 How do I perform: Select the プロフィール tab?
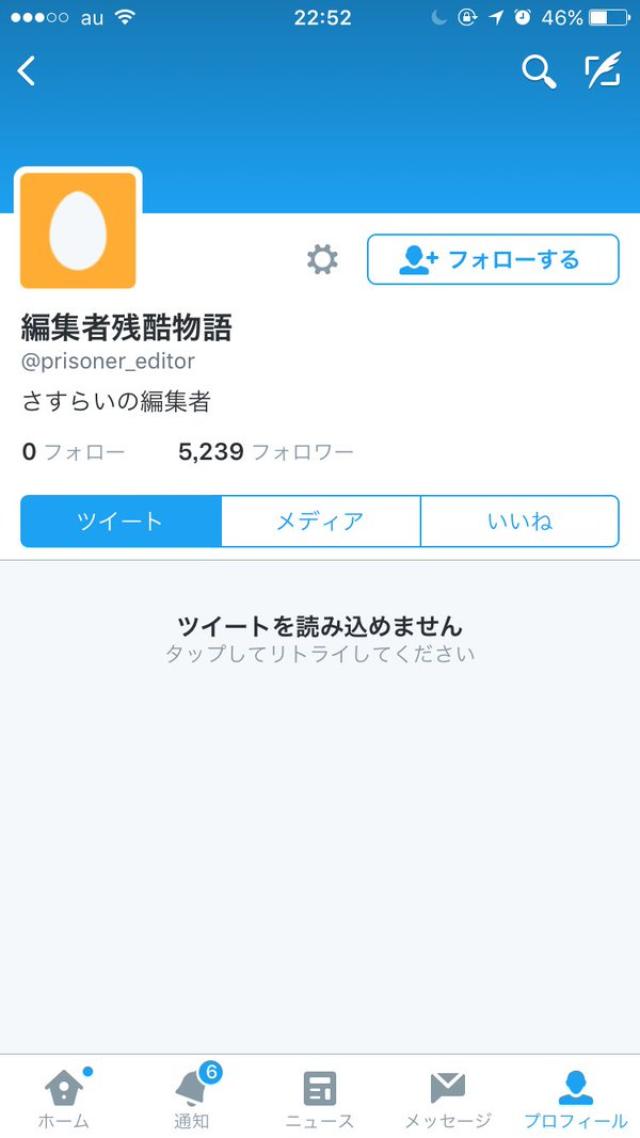[576, 1097]
